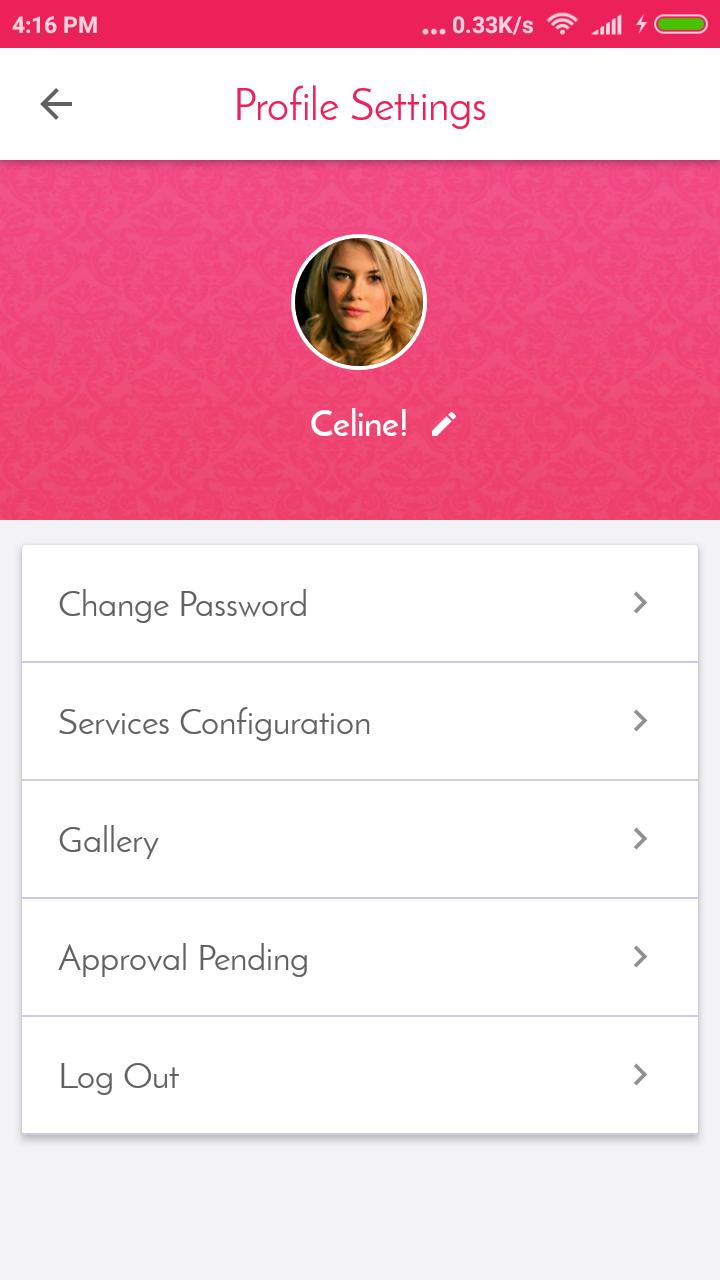The width and height of the screenshot is (720, 1280).
Task: Select the Services Configuration entry
Action: pos(215,721)
